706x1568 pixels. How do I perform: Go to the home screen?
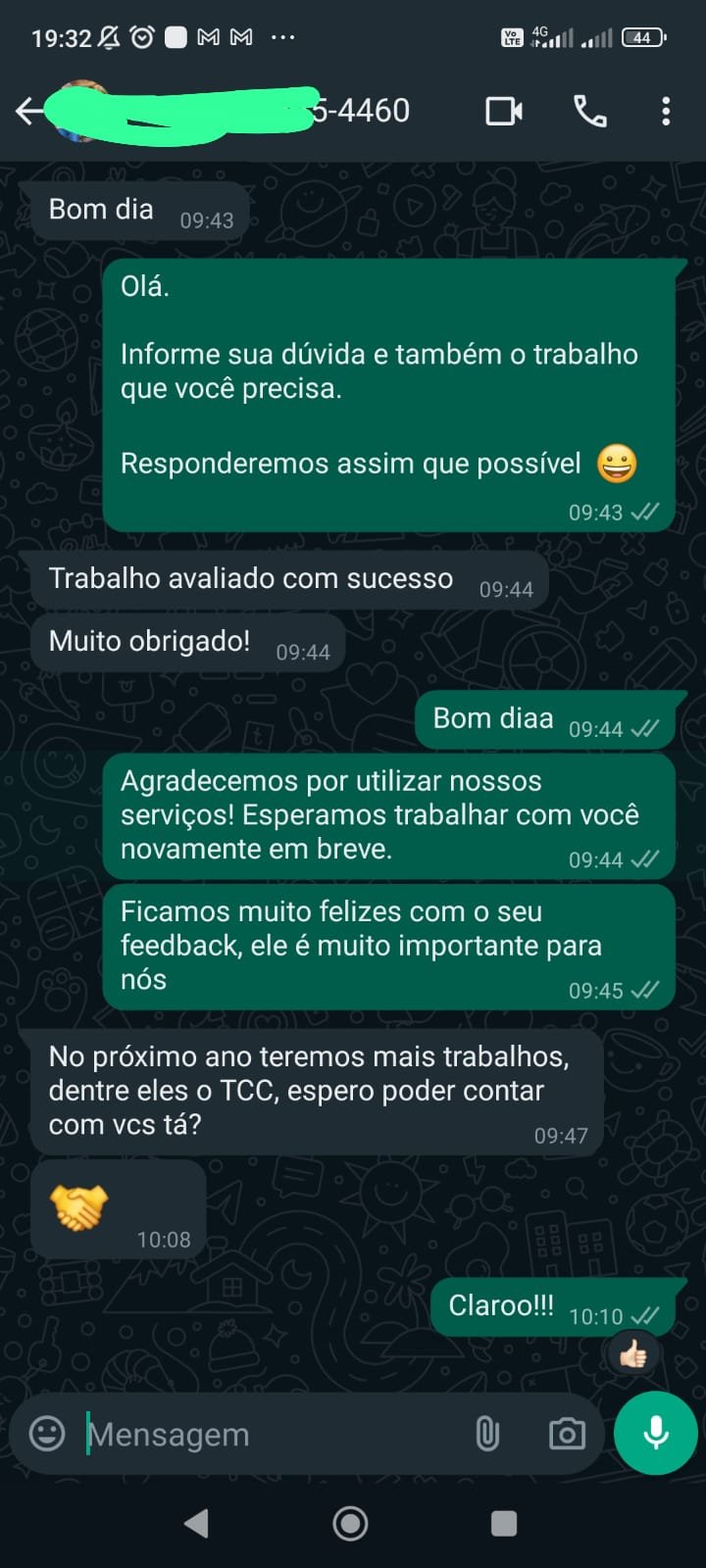pos(350,1523)
